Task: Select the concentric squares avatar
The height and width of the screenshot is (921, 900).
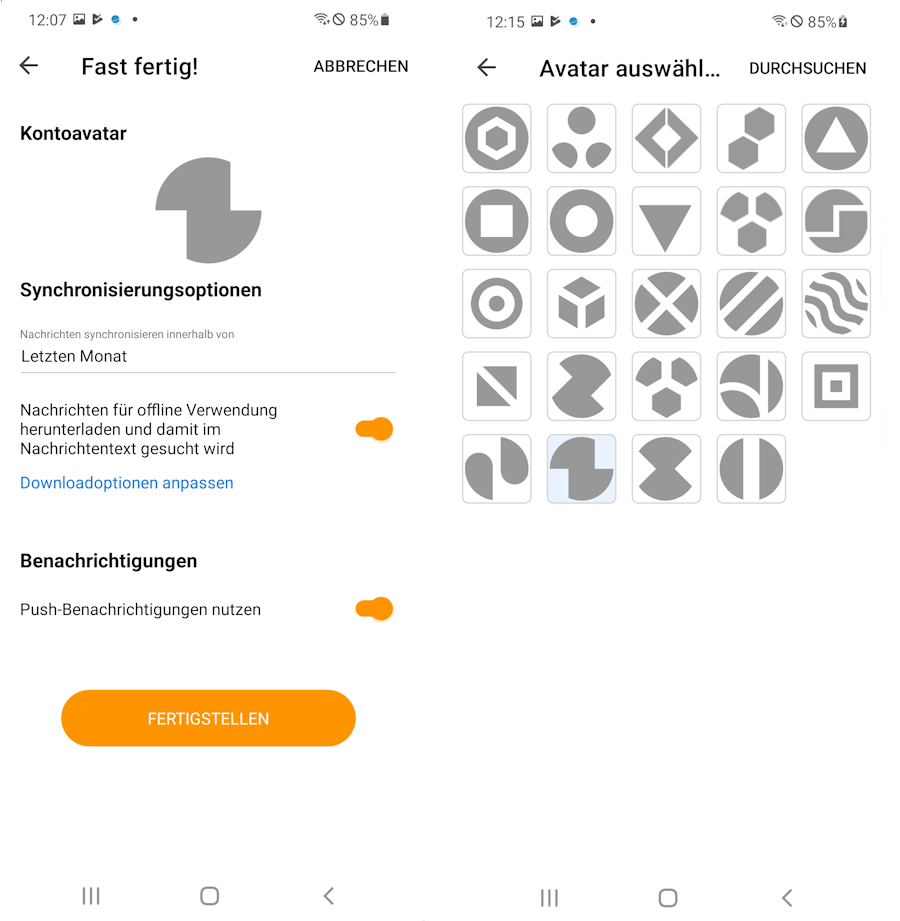Action: click(x=835, y=385)
